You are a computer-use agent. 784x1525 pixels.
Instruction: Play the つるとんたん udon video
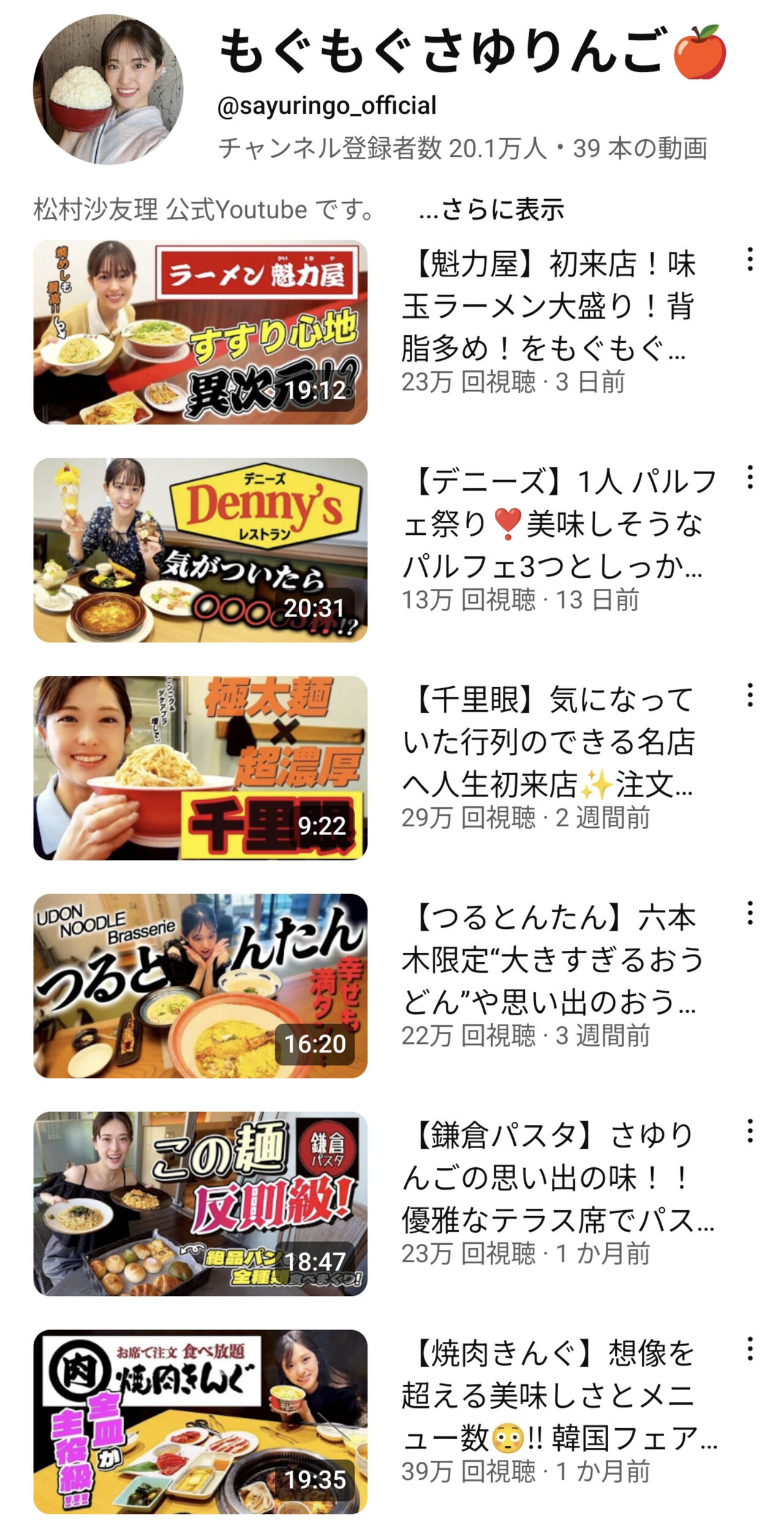200,986
